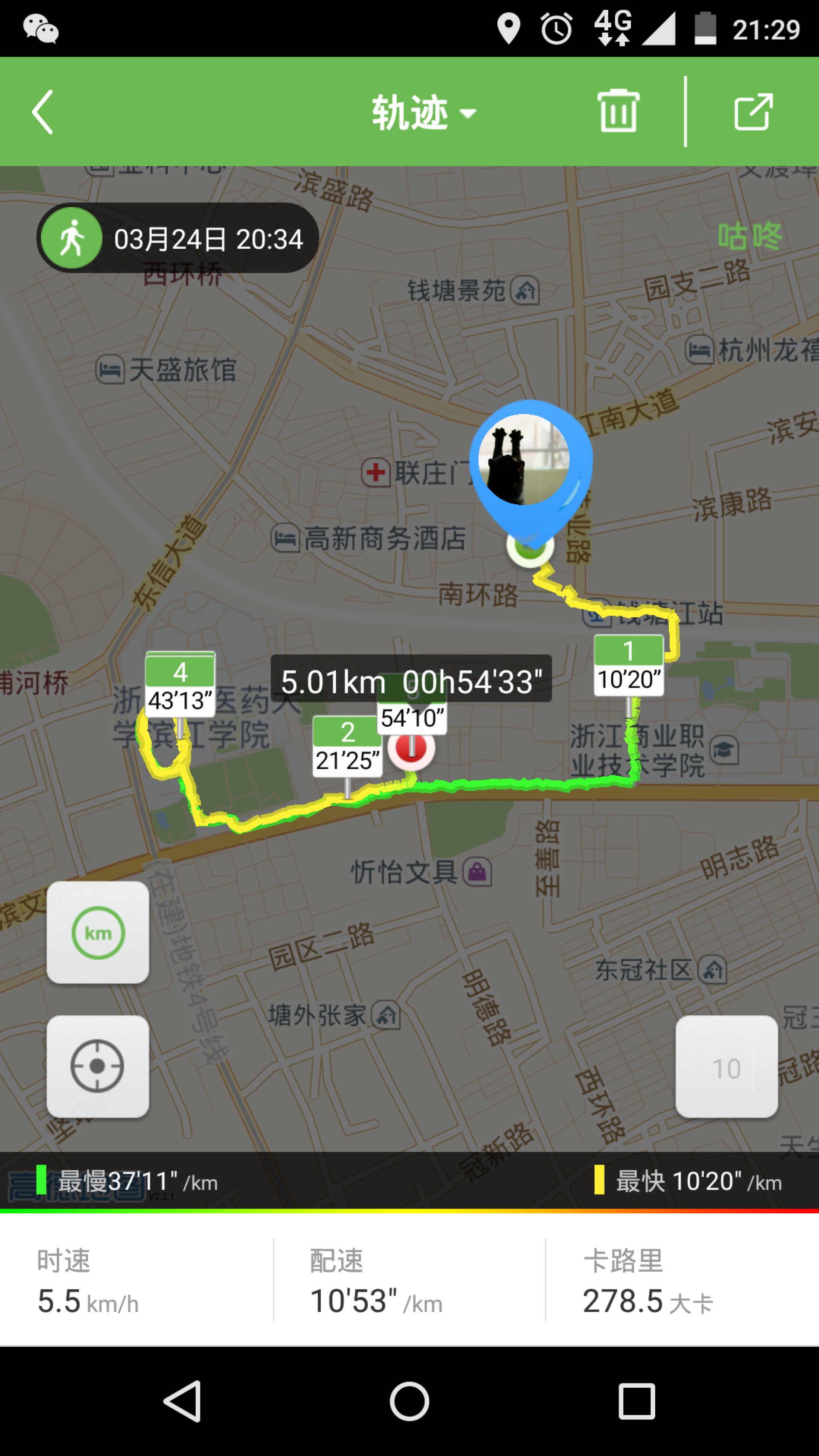Go back using the top-left arrow
This screenshot has width=819, height=1456.
coord(43,112)
